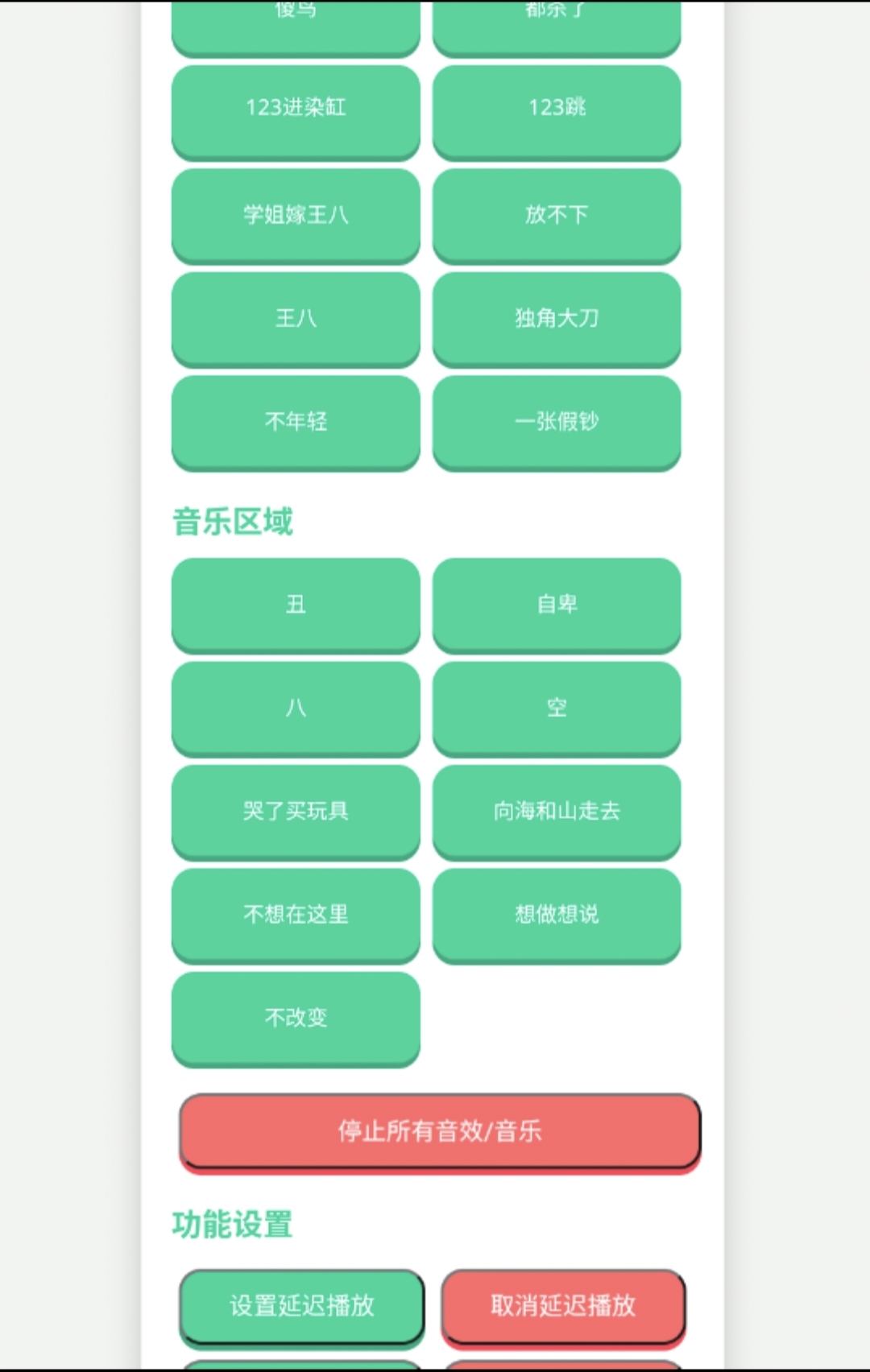Play the music track 丑
This screenshot has width=870, height=1372.
click(x=296, y=604)
